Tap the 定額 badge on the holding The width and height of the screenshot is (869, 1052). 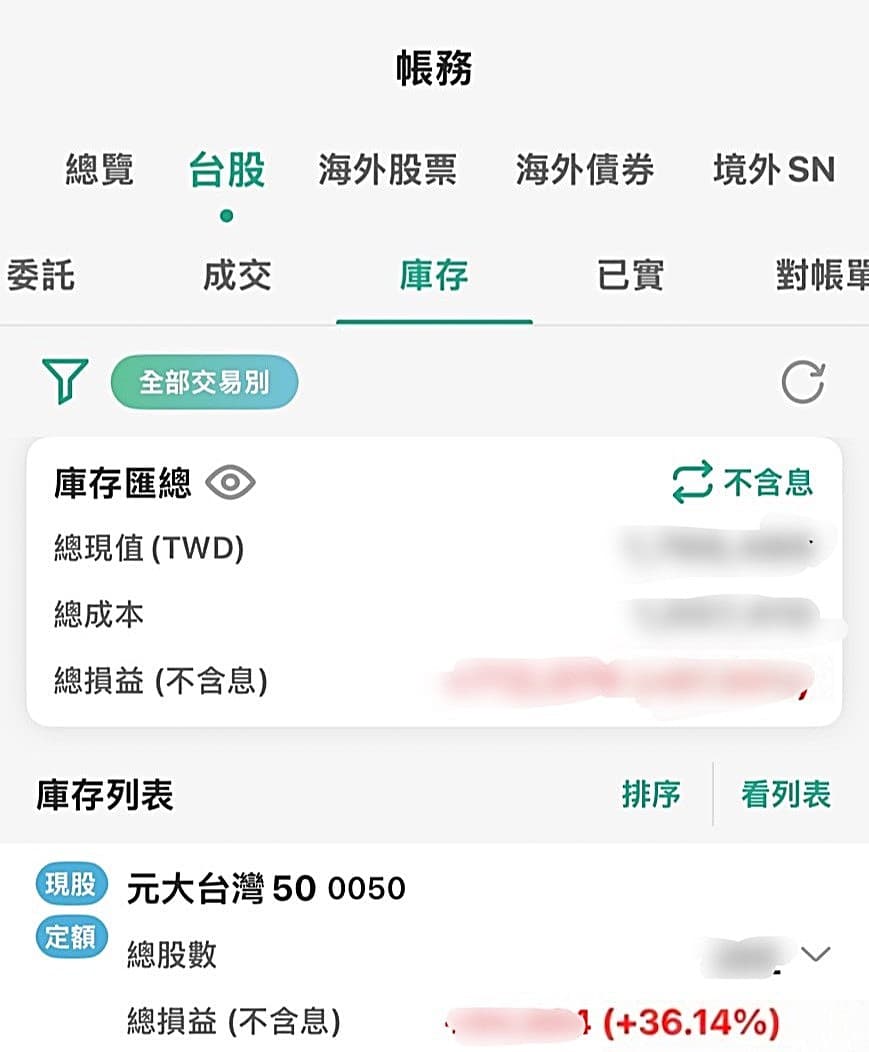[73, 937]
